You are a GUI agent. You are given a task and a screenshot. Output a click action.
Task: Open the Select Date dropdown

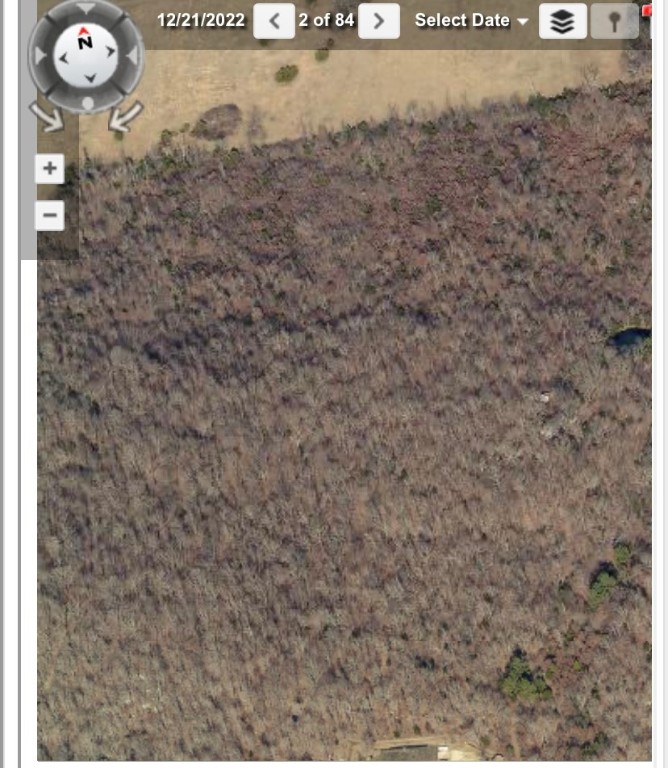pyautogui.click(x=470, y=21)
